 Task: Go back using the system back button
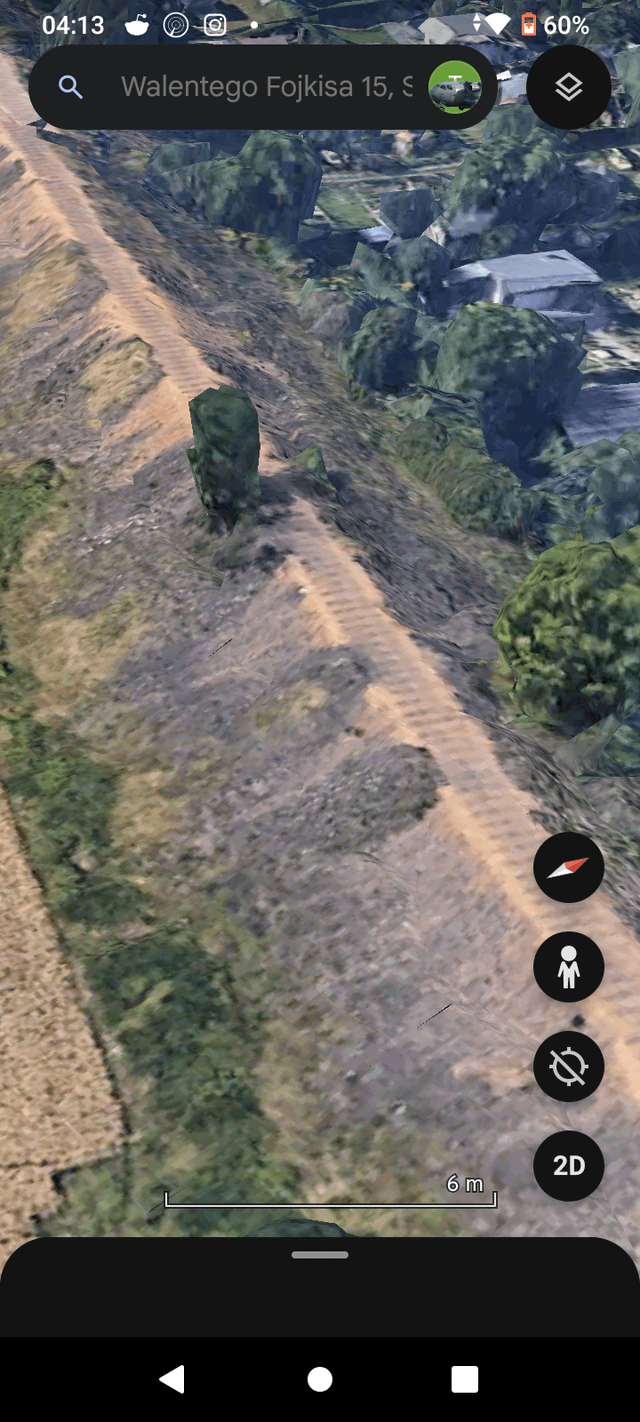coord(172,1379)
